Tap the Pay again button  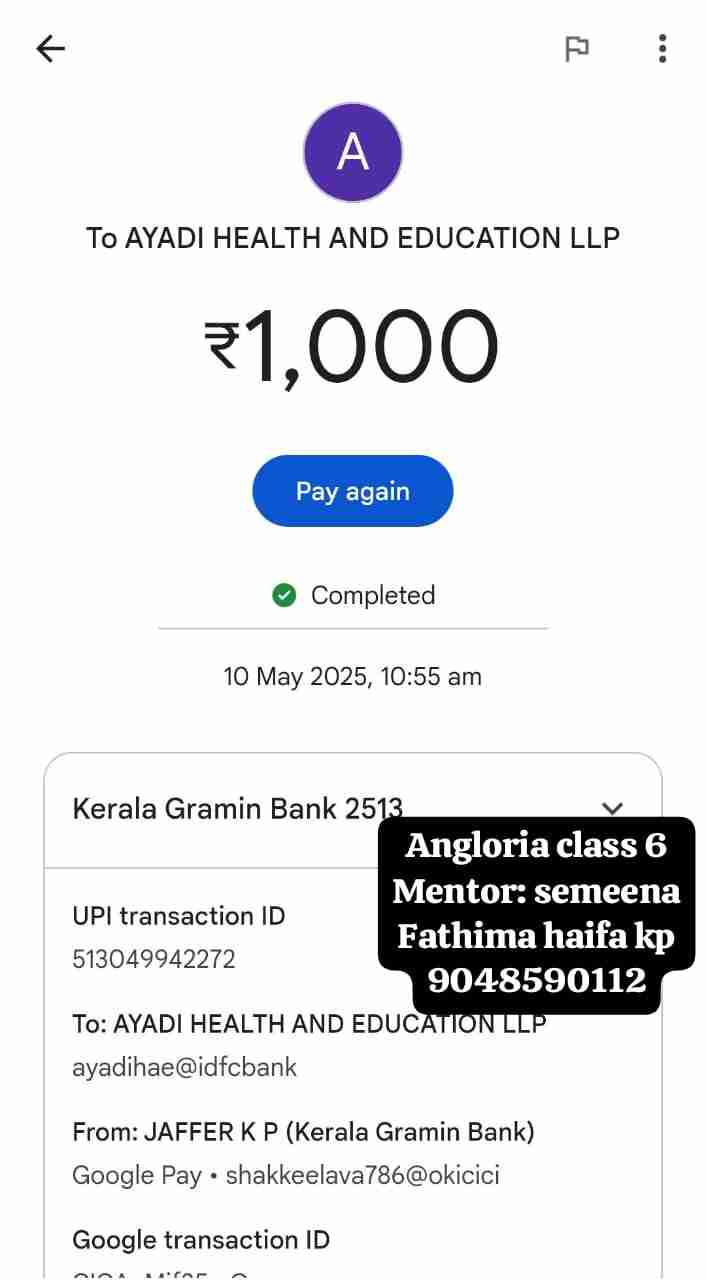(352, 491)
